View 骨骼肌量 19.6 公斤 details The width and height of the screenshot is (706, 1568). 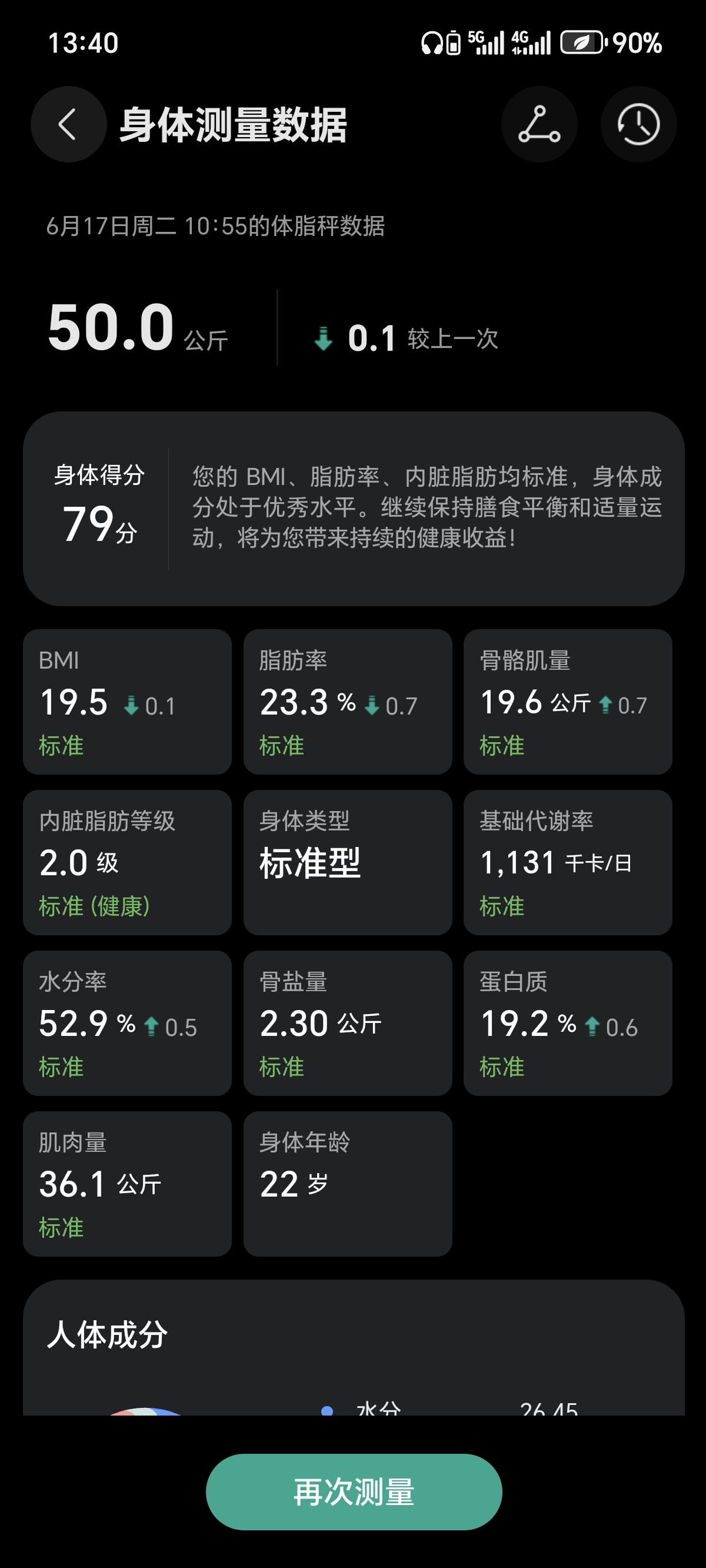(x=568, y=702)
